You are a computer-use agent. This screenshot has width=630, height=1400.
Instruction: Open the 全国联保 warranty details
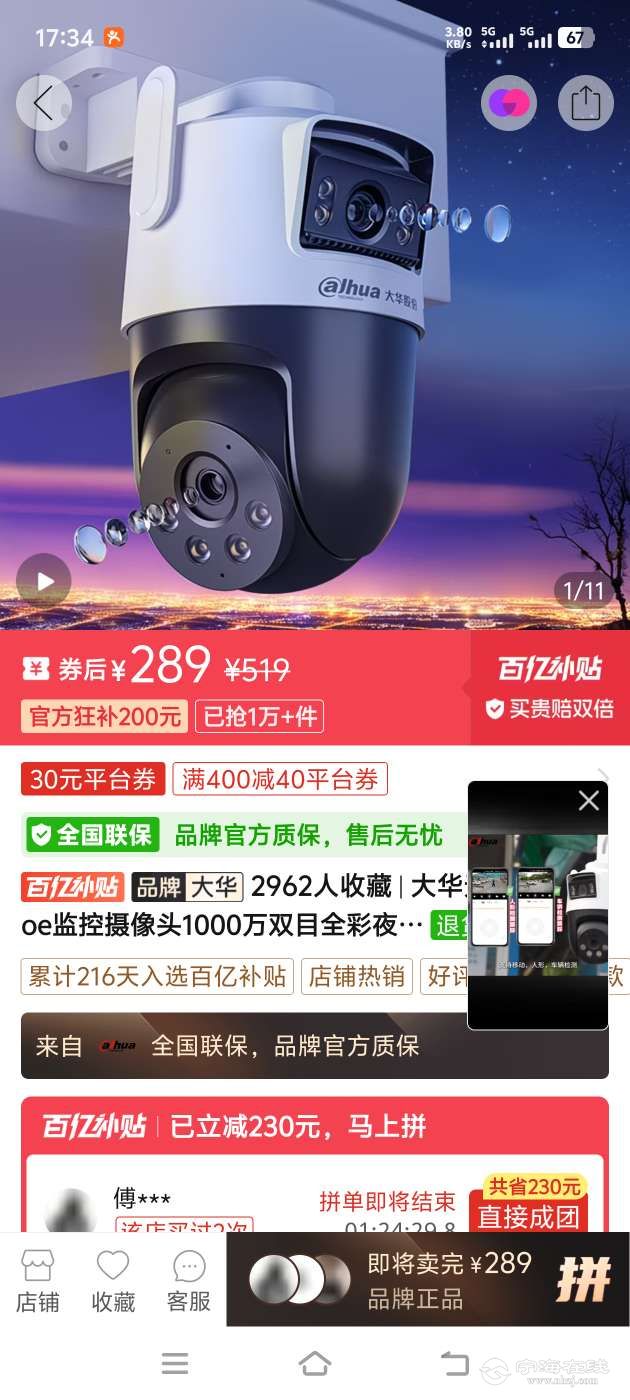tap(92, 835)
